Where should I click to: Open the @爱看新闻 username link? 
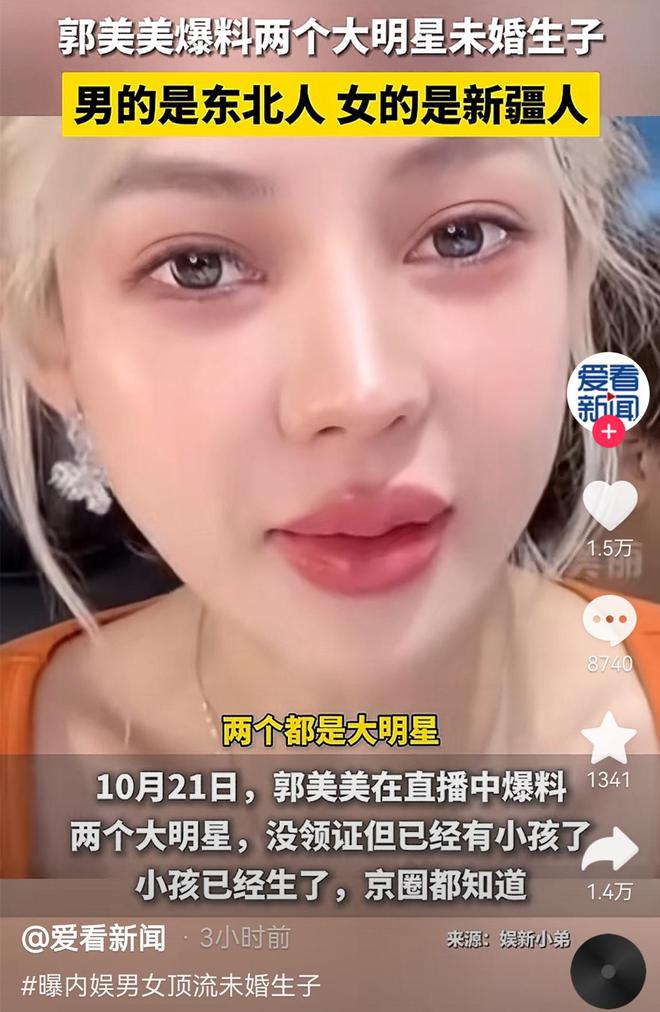(x=94, y=938)
